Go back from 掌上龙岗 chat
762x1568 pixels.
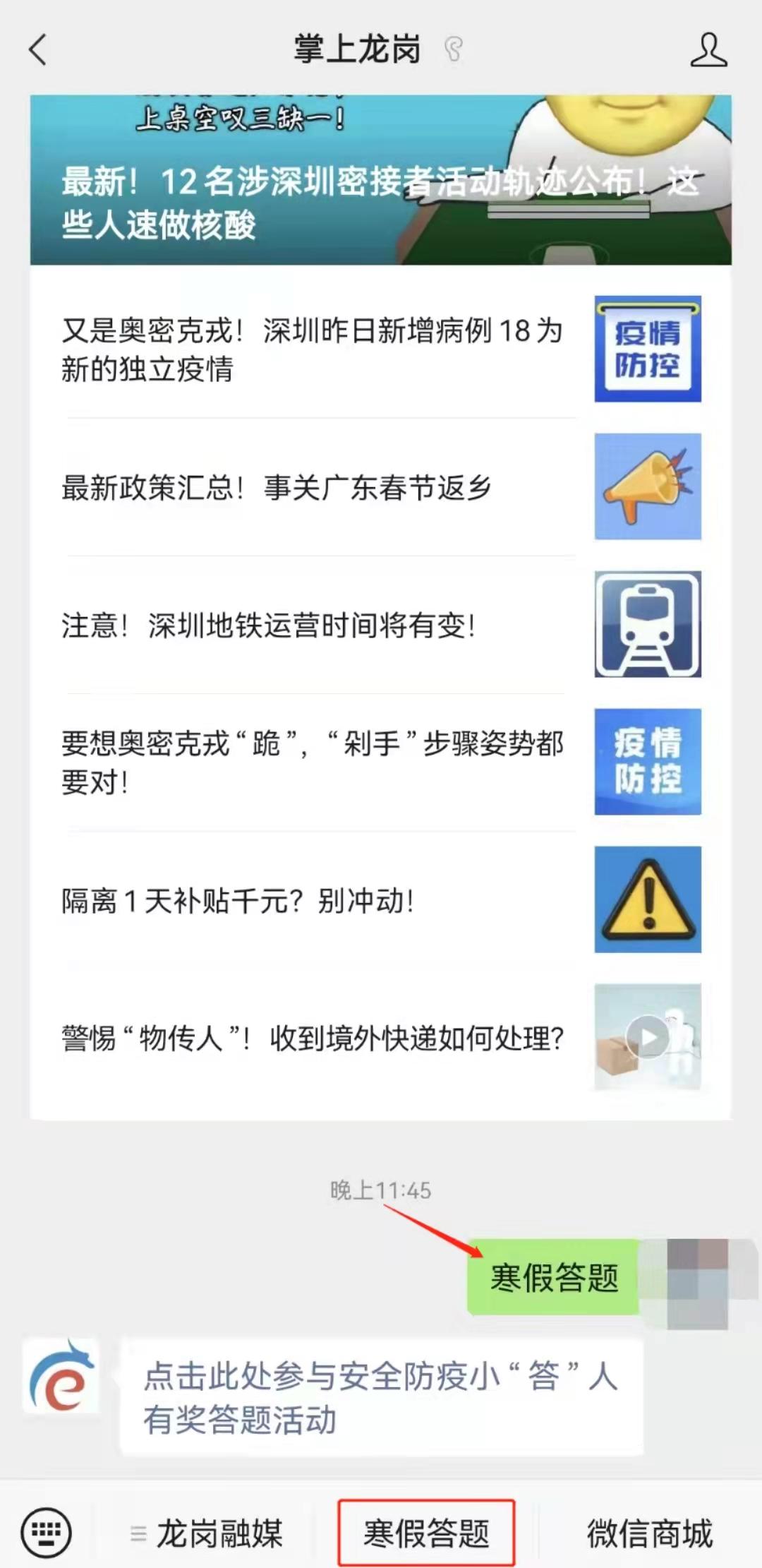pos(38,50)
